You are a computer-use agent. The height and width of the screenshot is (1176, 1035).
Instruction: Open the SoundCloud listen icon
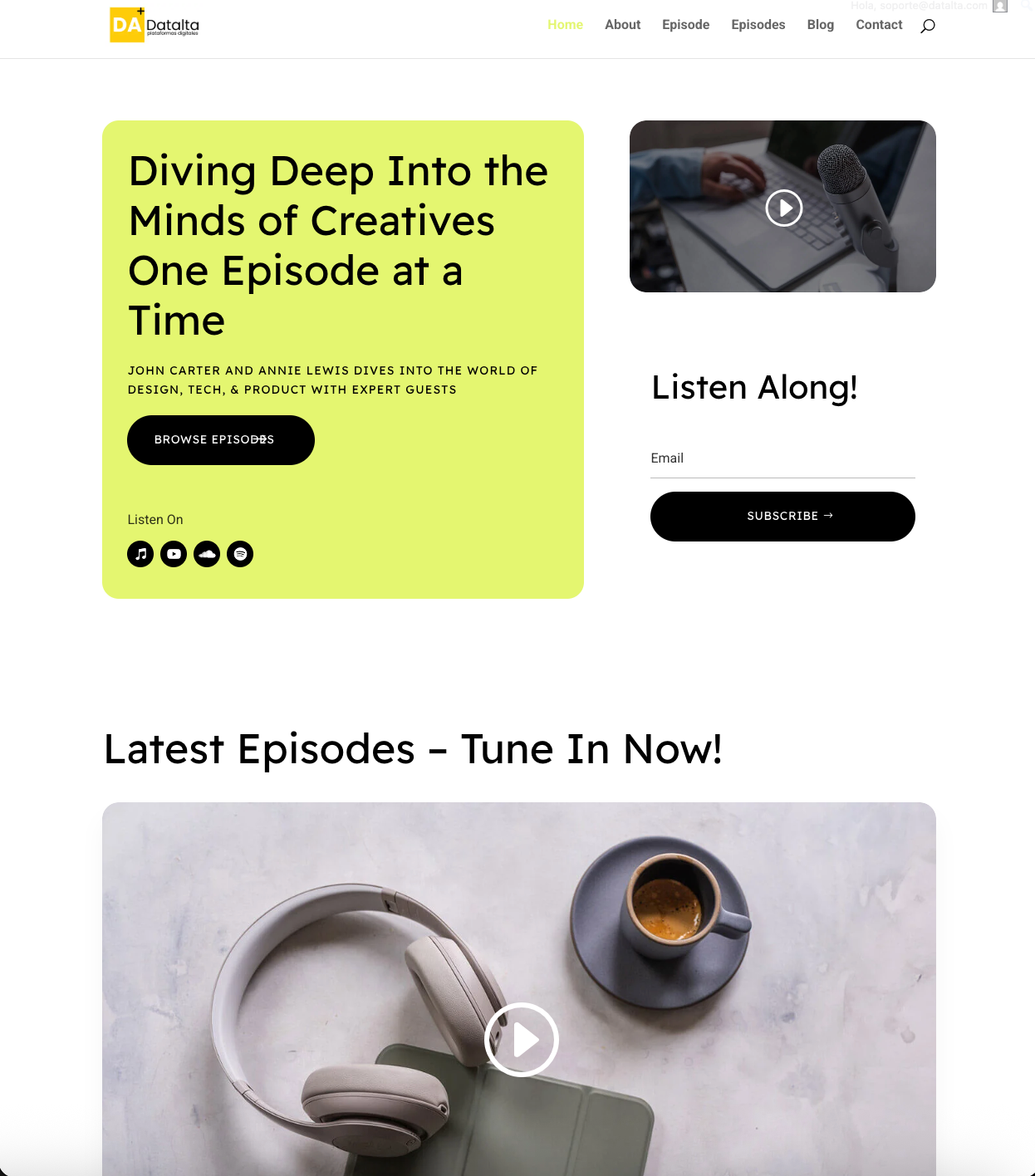pos(207,554)
